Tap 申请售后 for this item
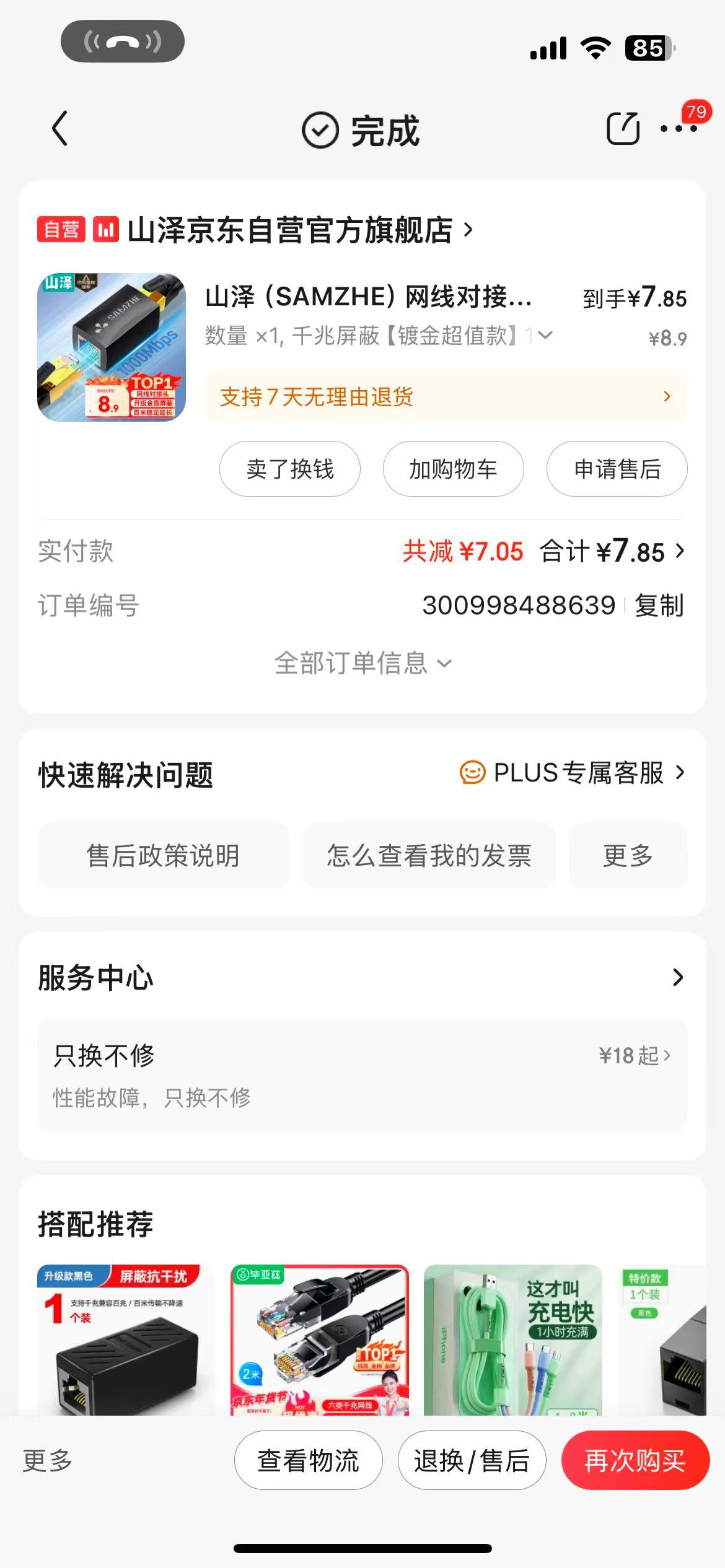This screenshot has height=1568, width=725. [617, 469]
